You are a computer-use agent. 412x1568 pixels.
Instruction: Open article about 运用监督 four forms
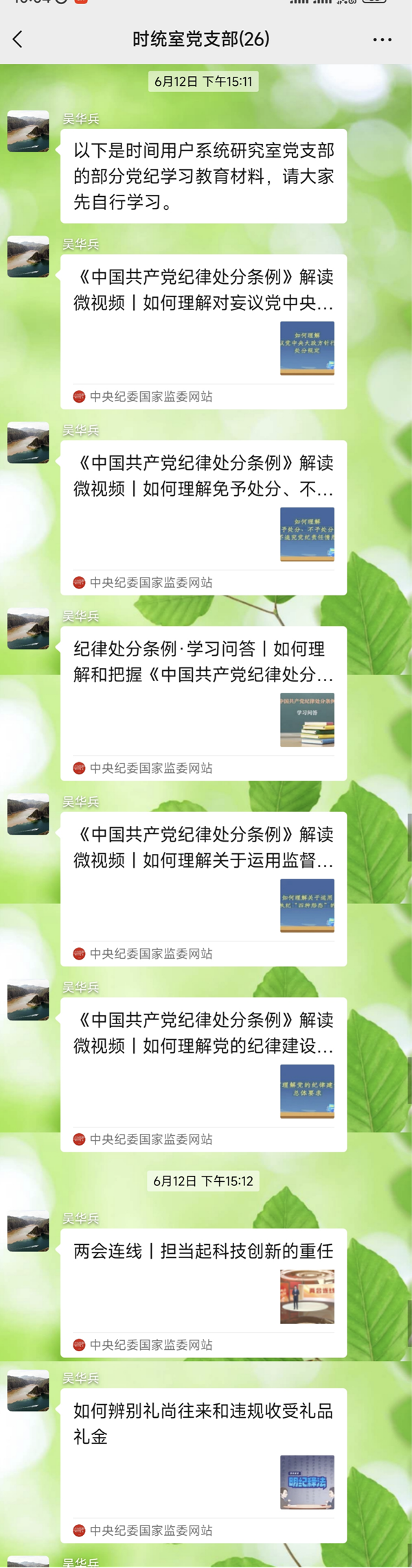point(203,888)
